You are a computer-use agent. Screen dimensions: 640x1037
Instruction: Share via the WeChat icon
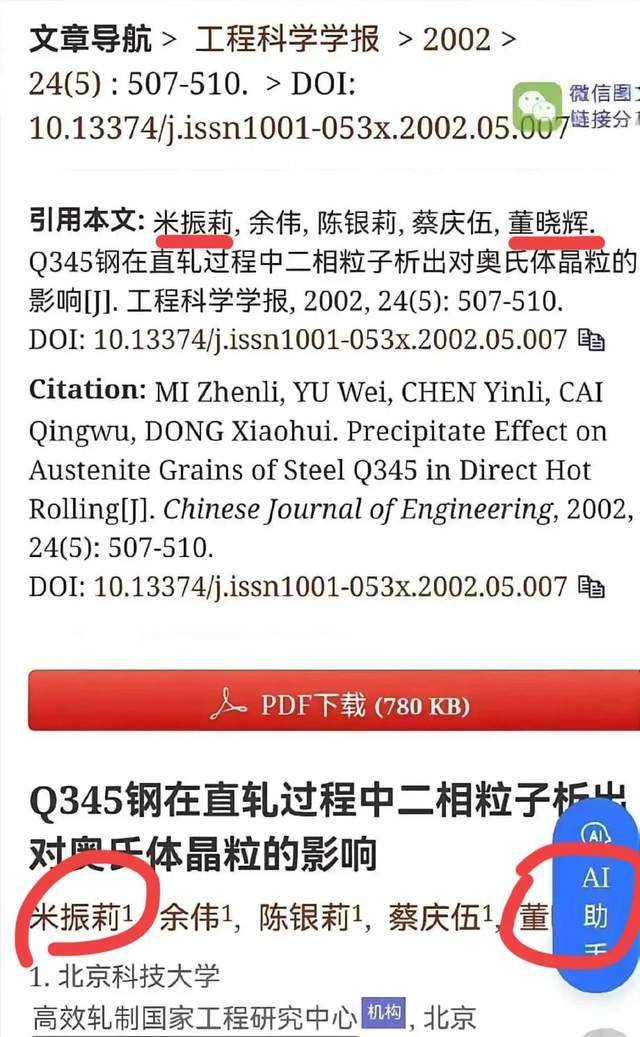537,105
